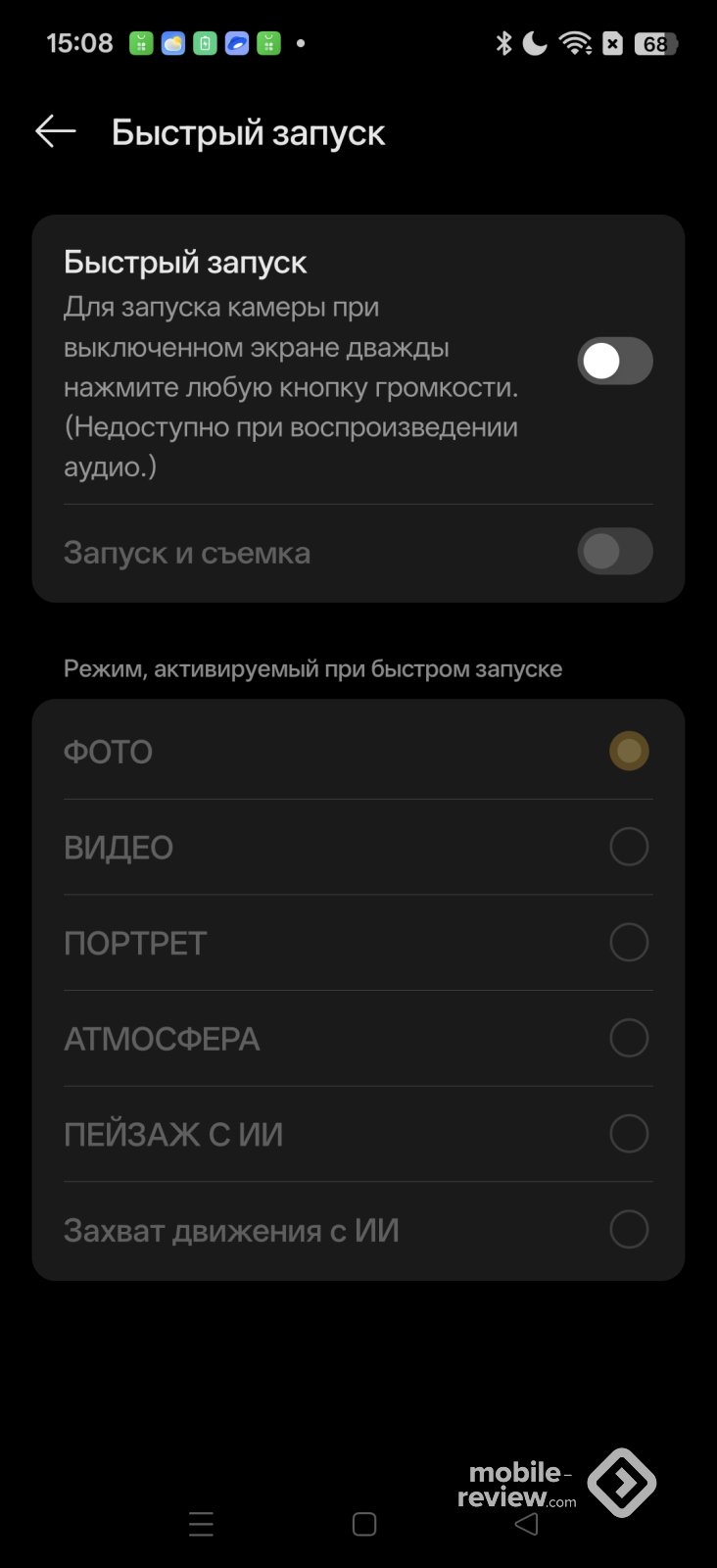Open recent apps from the navigation bar
The width and height of the screenshot is (717, 1568).
[x=201, y=1524]
